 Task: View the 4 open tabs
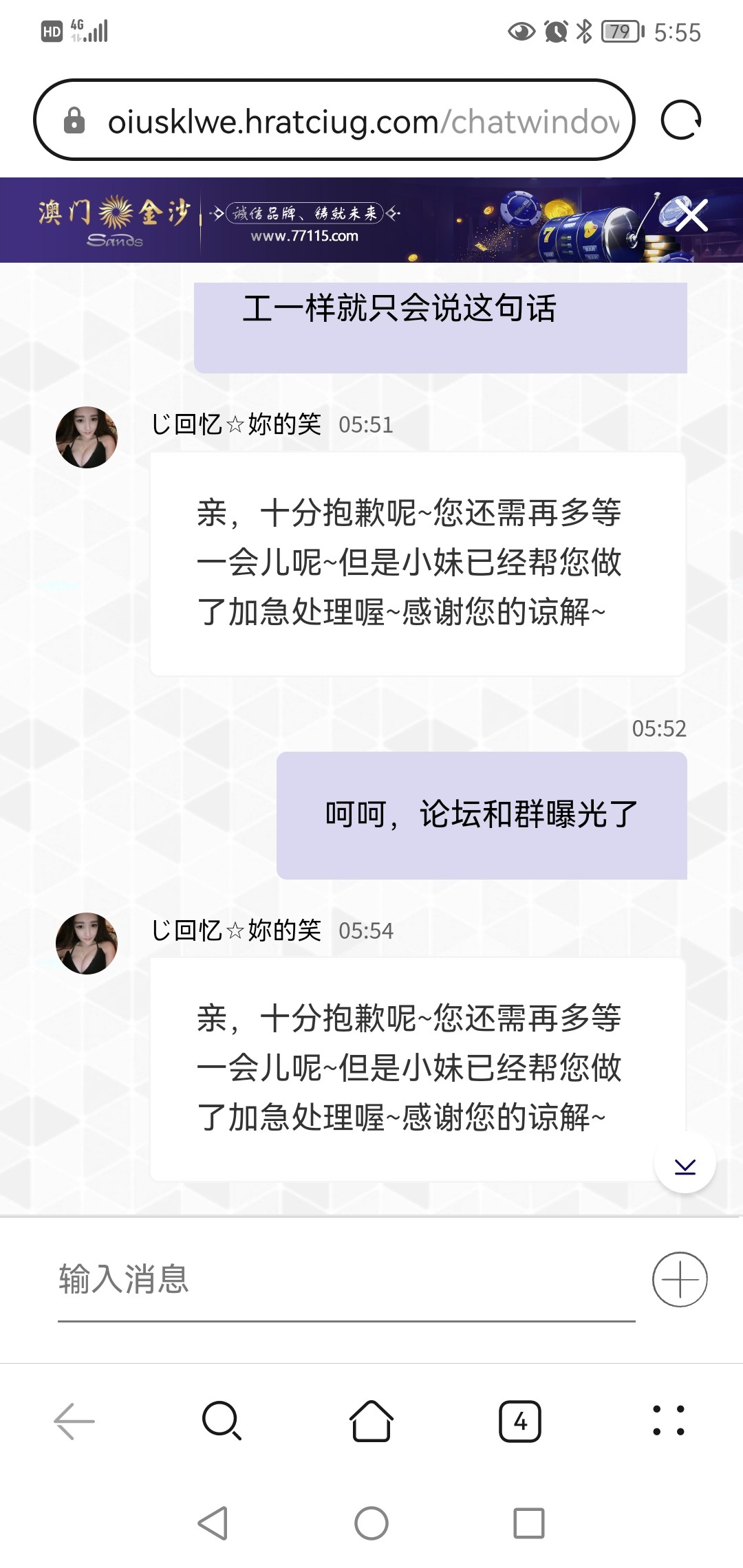520,1421
